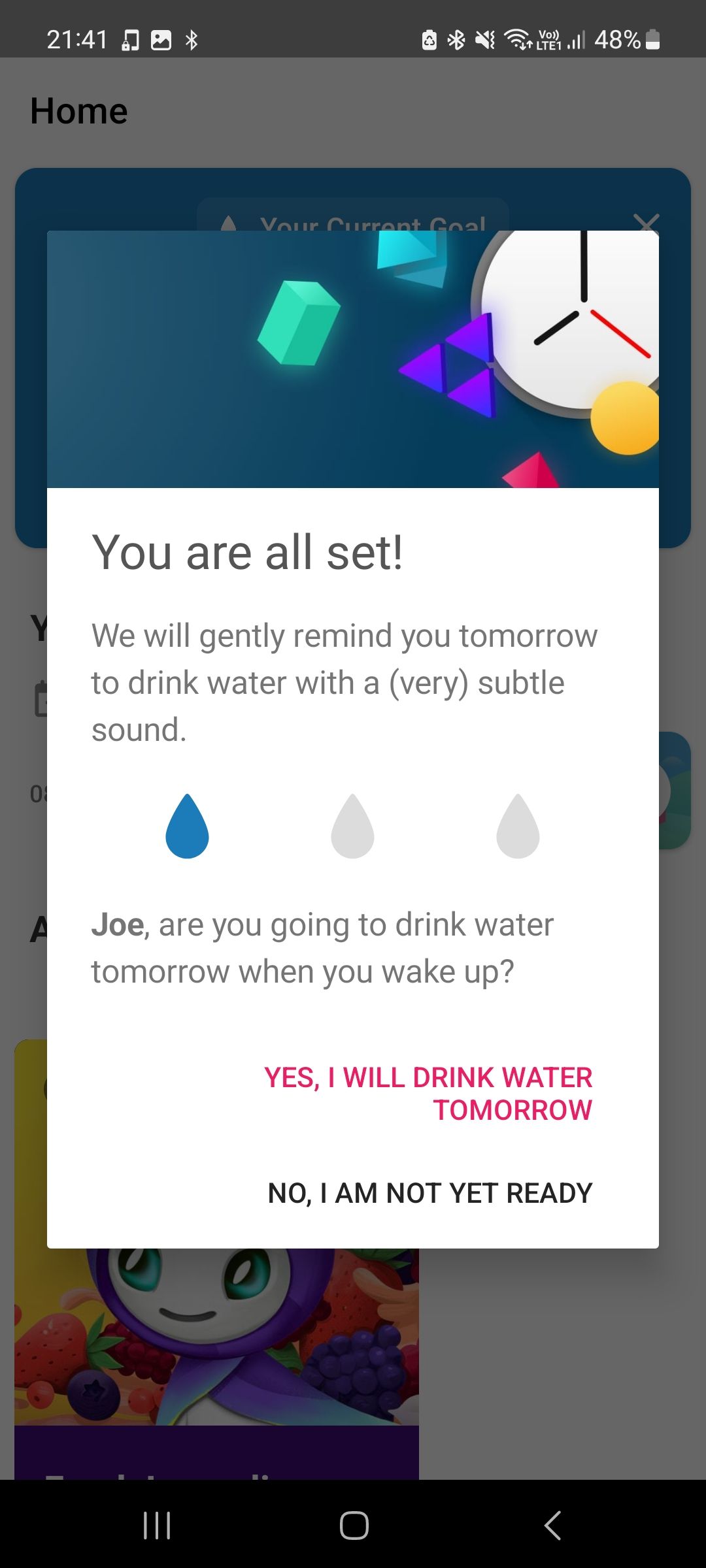The width and height of the screenshot is (706, 1568).
Task: Decline with NO, I AM NOT YET READY
Action: pos(429,1192)
